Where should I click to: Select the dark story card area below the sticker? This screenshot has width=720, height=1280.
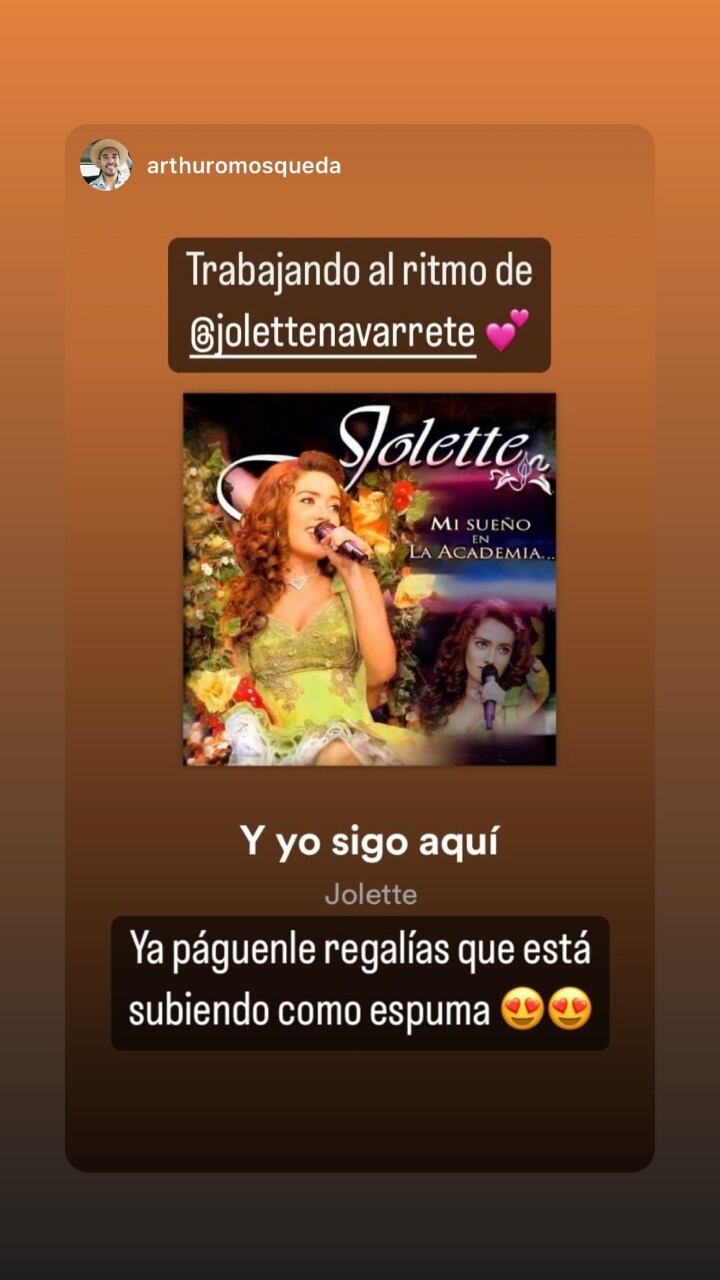[360, 1110]
